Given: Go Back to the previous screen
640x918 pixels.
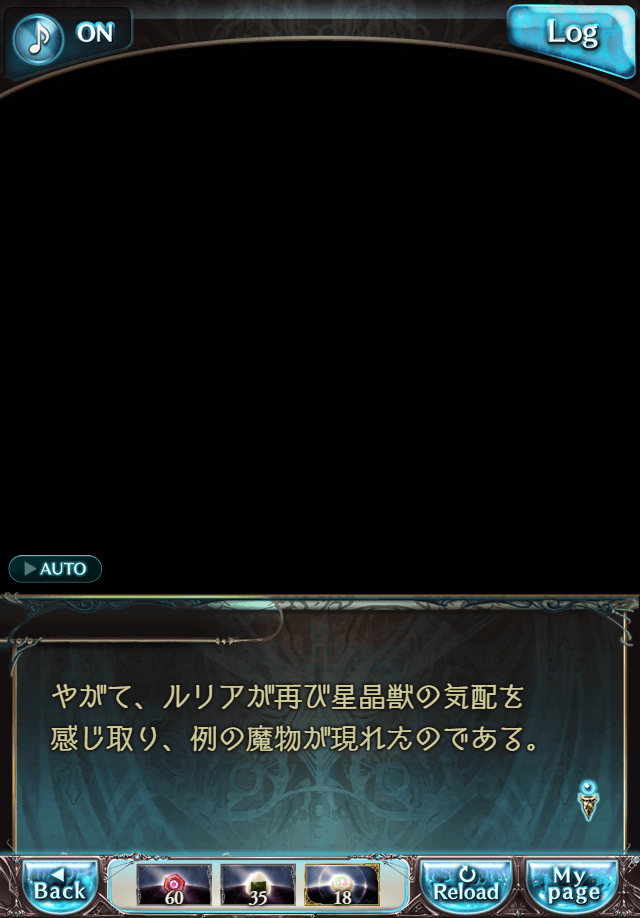Looking at the screenshot, I should pos(60,885).
